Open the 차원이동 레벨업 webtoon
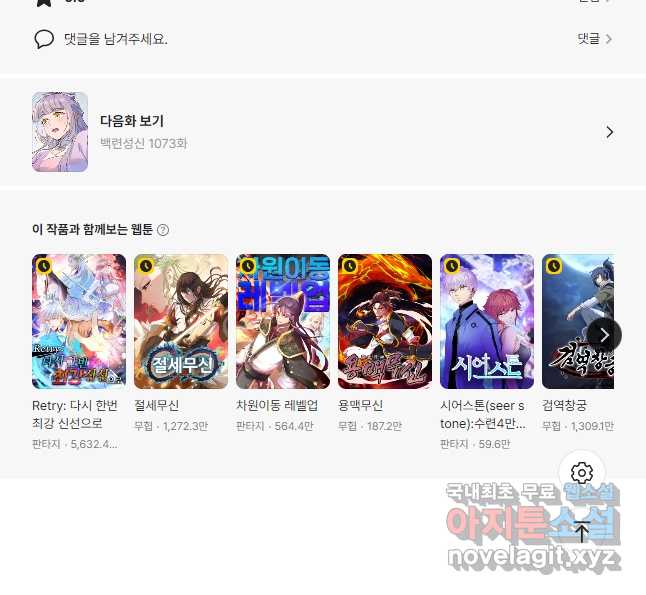646x595 pixels. click(283, 322)
